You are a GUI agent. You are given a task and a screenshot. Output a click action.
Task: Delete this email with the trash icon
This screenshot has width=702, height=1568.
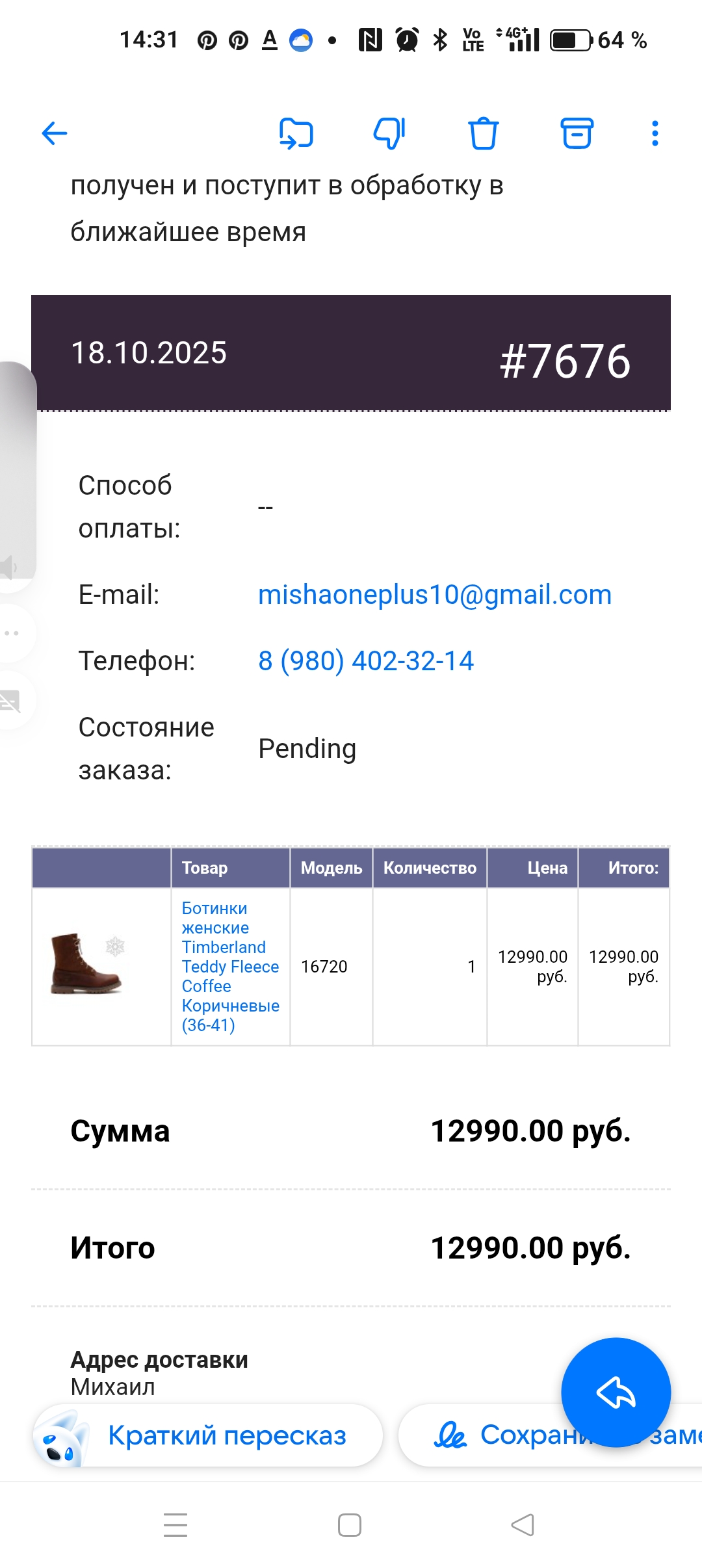[483, 134]
